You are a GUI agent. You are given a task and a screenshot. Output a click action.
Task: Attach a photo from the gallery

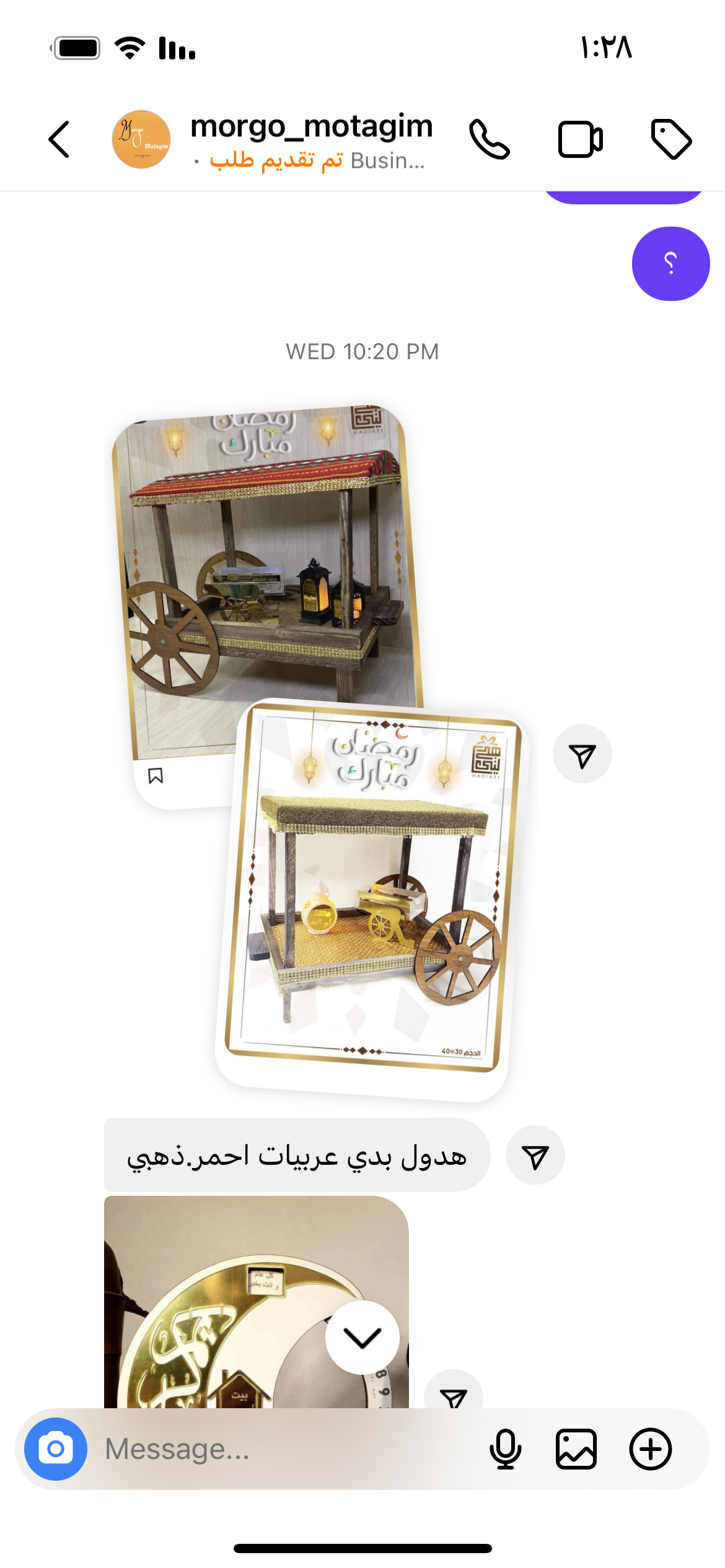(576, 1449)
